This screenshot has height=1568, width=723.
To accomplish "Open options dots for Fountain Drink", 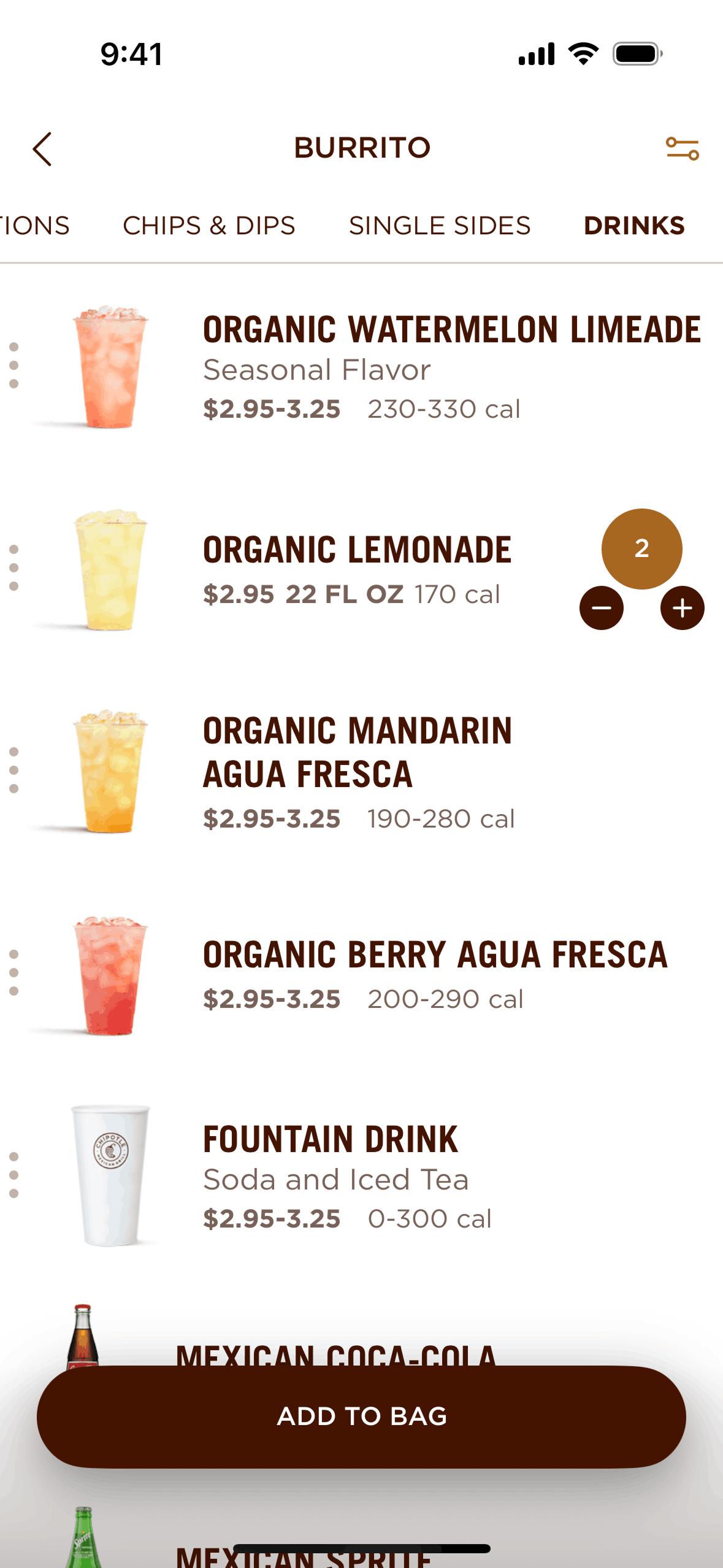I will [14, 1175].
